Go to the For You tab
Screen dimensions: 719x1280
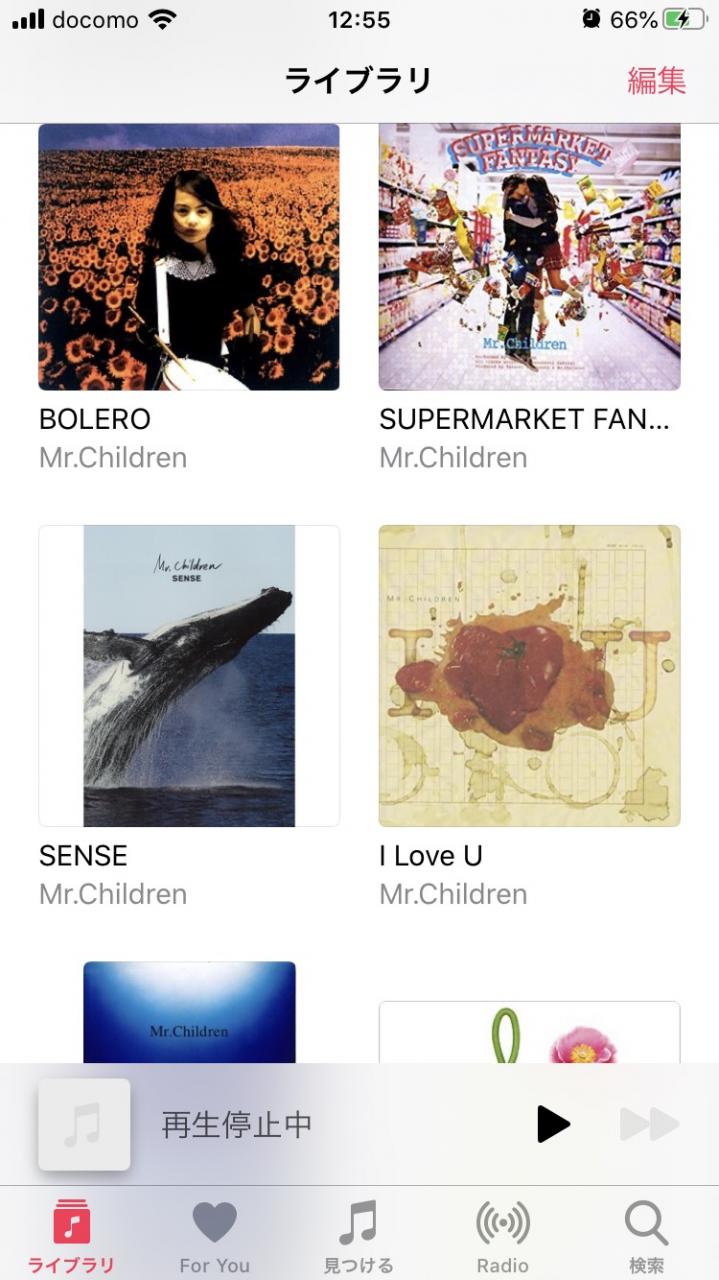point(214,1235)
